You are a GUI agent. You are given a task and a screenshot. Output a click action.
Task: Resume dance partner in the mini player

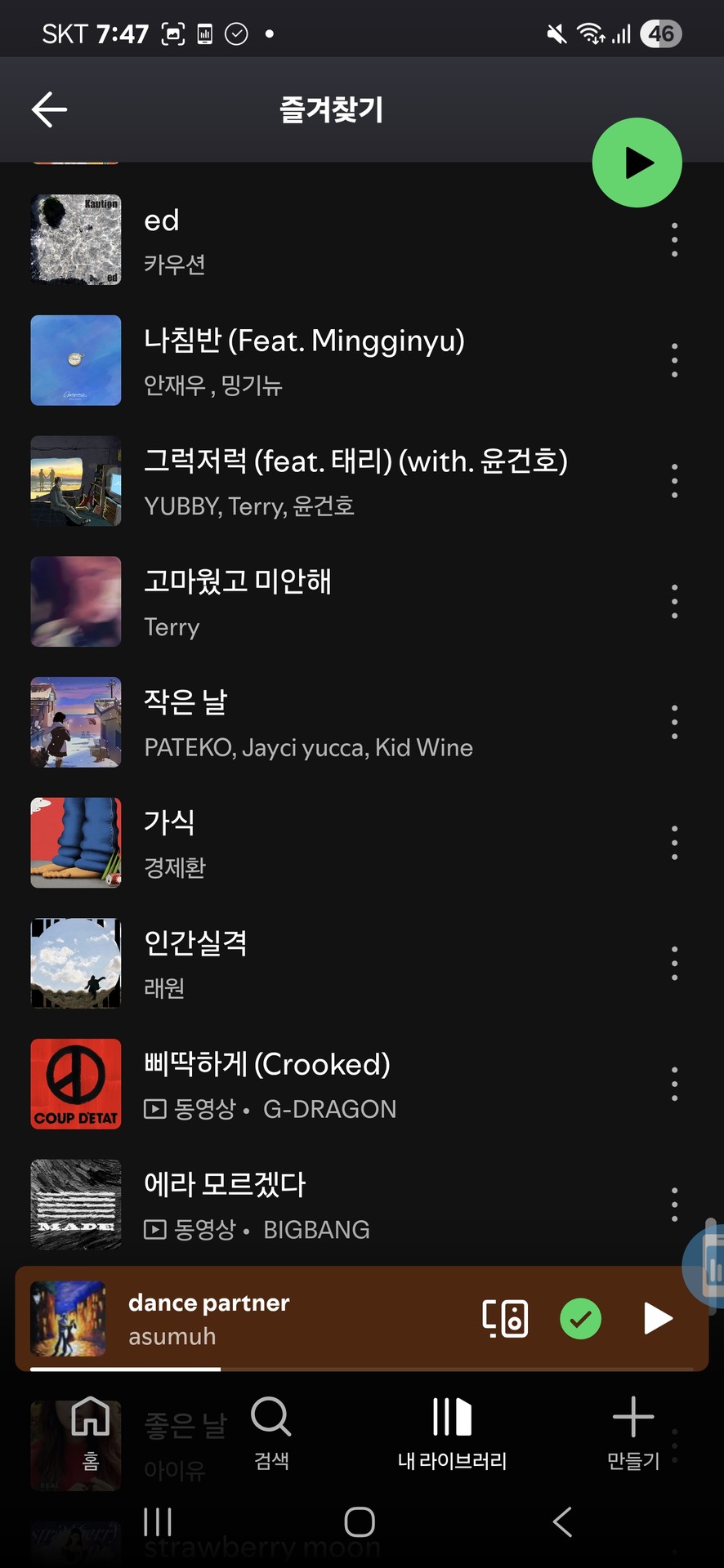click(x=657, y=1318)
